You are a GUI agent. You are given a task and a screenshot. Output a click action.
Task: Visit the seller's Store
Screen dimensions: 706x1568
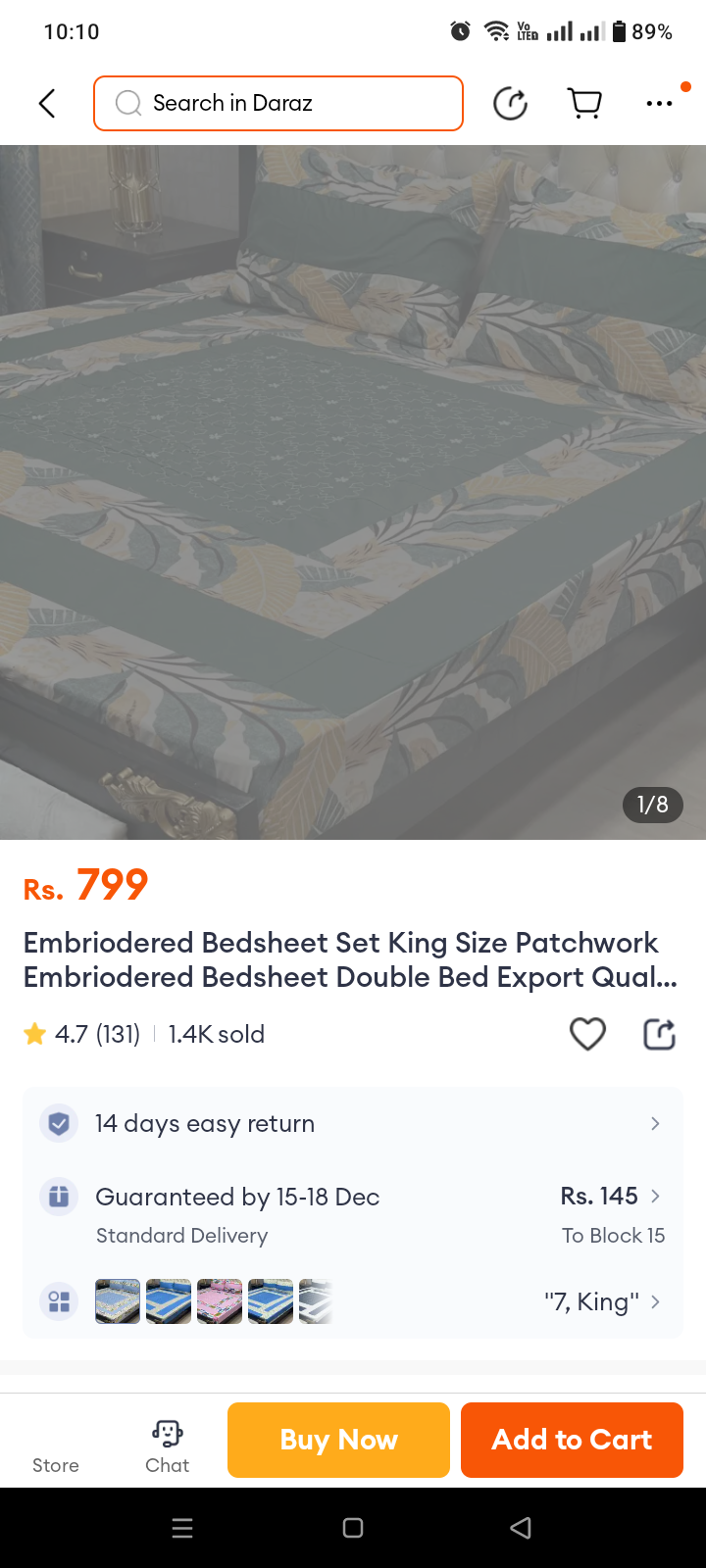pos(56,1441)
